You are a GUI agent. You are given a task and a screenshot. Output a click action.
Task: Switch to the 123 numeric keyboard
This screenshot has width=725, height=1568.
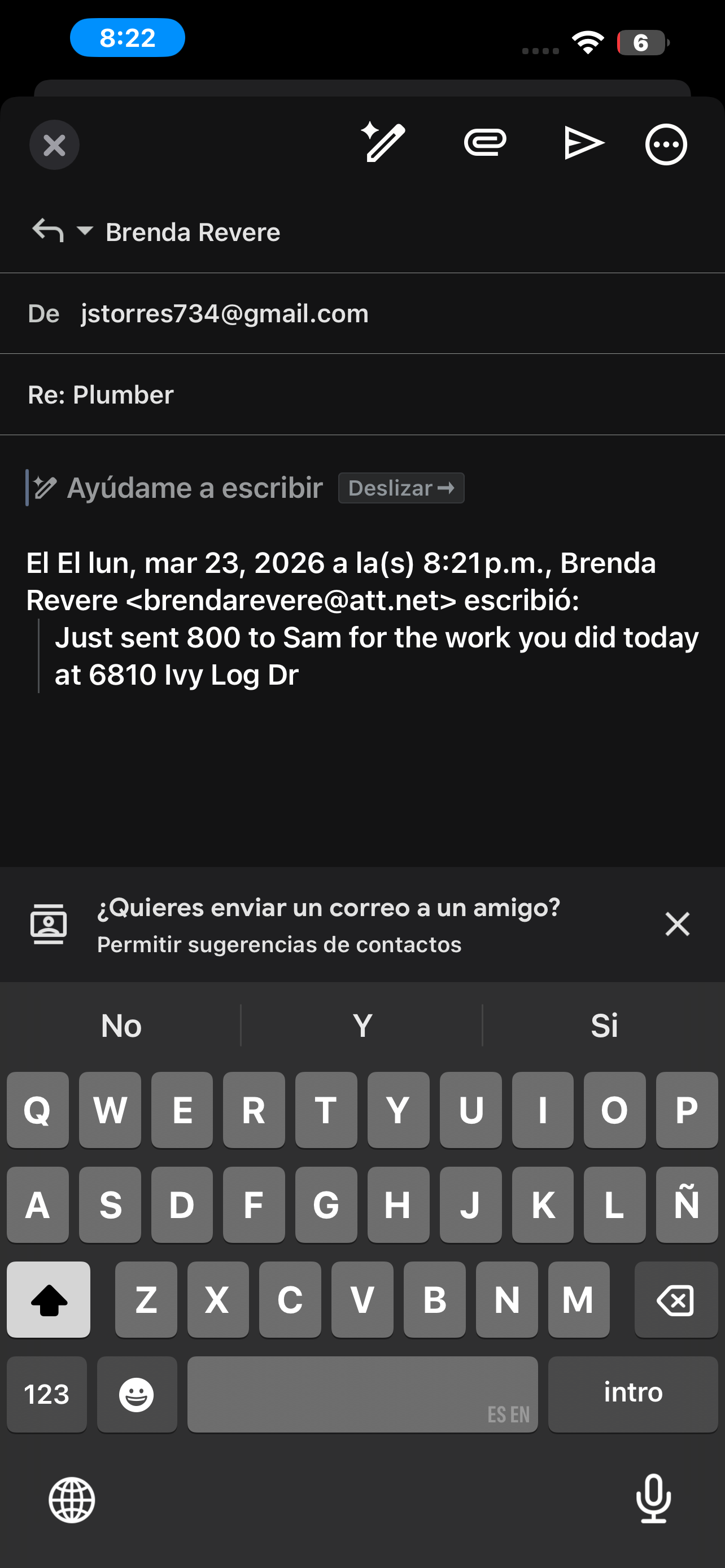46,1394
